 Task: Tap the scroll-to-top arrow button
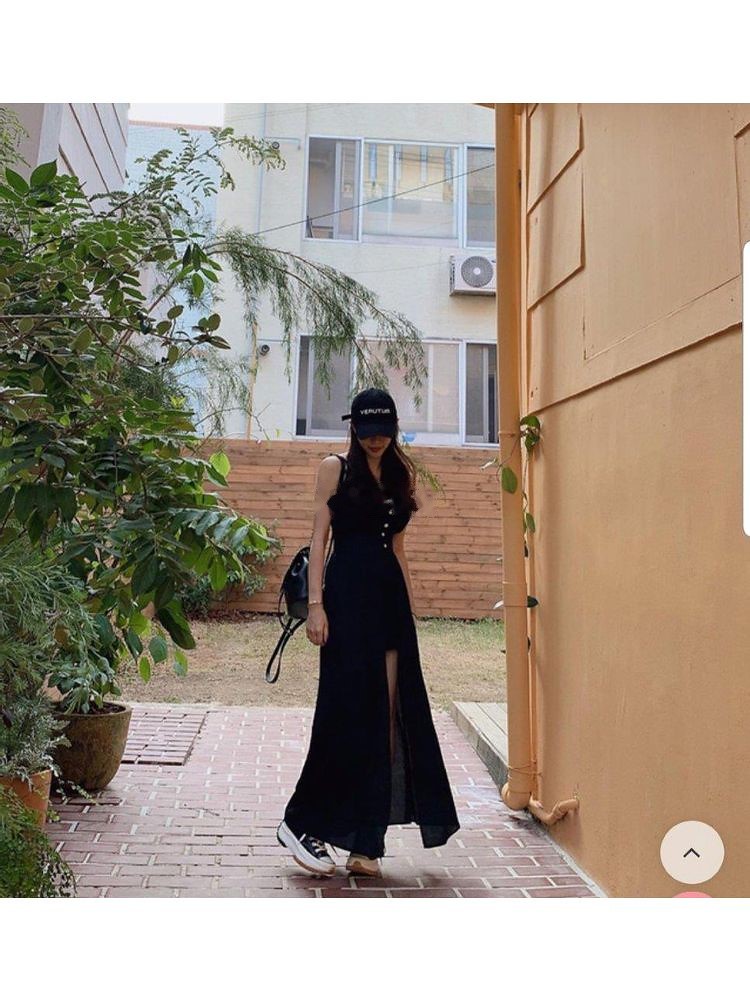691,852
